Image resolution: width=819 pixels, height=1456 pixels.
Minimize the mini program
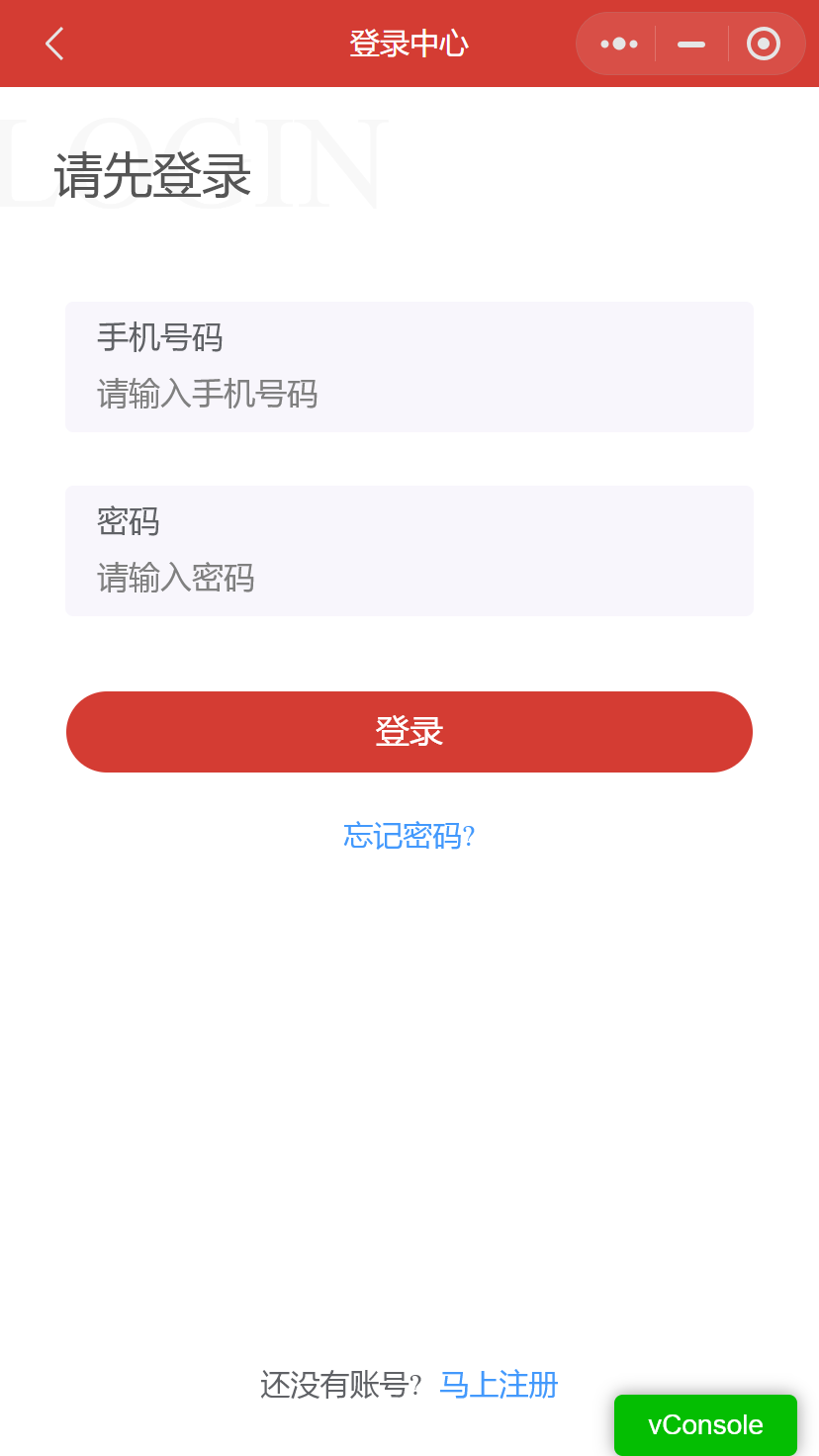[691, 44]
